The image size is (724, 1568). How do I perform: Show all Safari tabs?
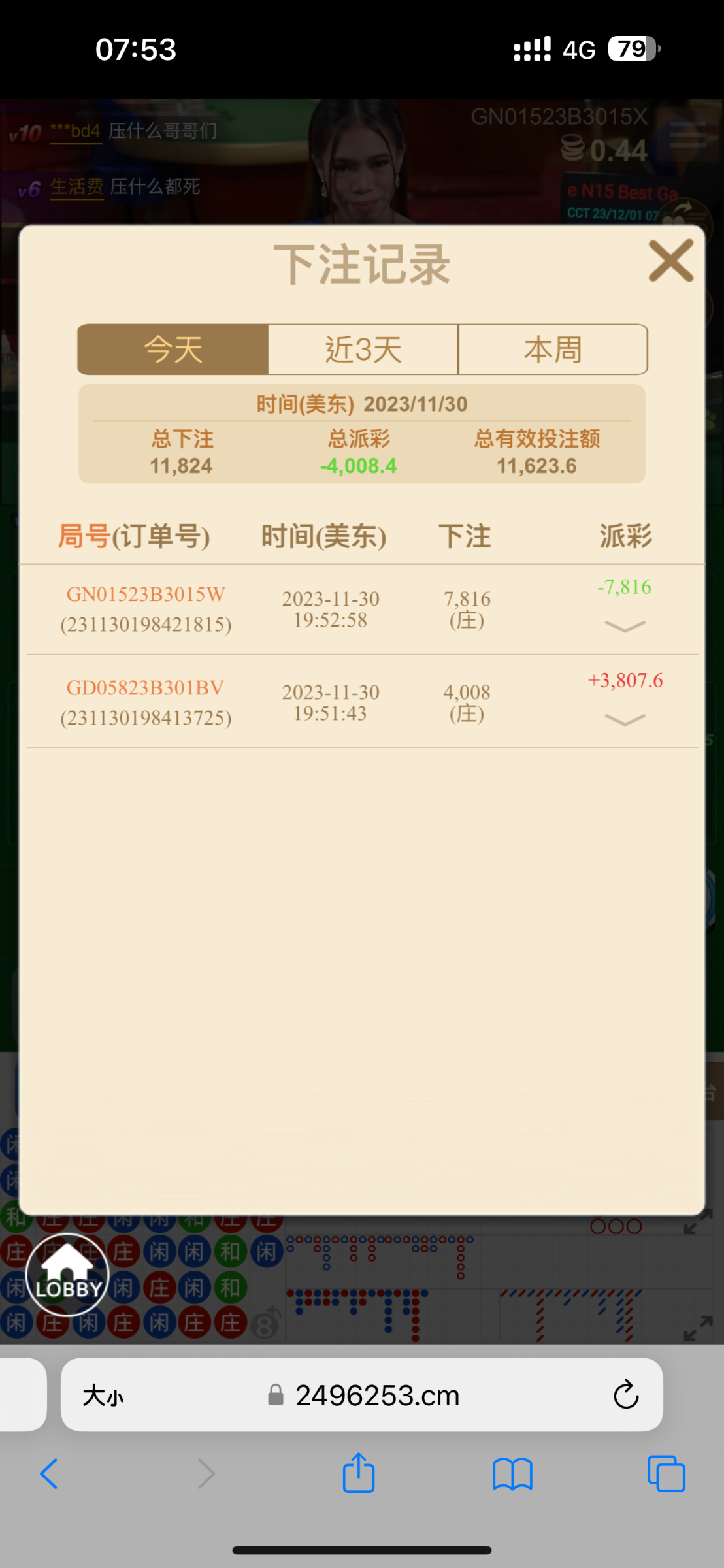666,1474
